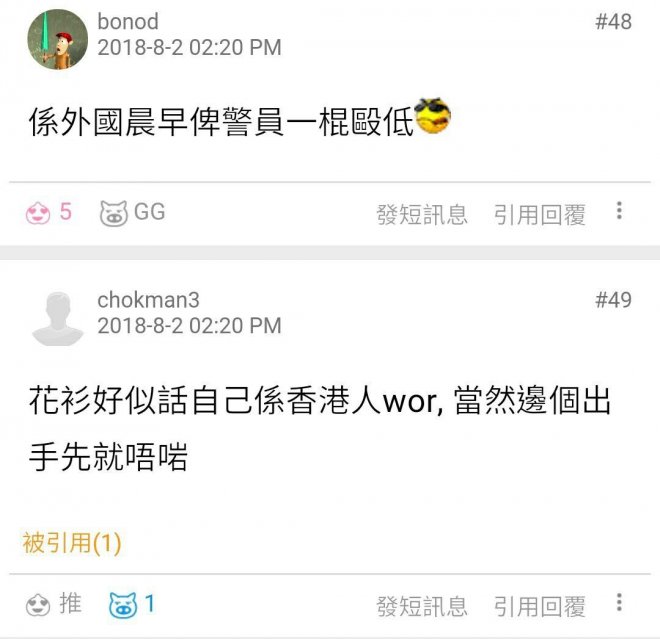
Task: Open username bonod's profile
Action: [x=128, y=21]
